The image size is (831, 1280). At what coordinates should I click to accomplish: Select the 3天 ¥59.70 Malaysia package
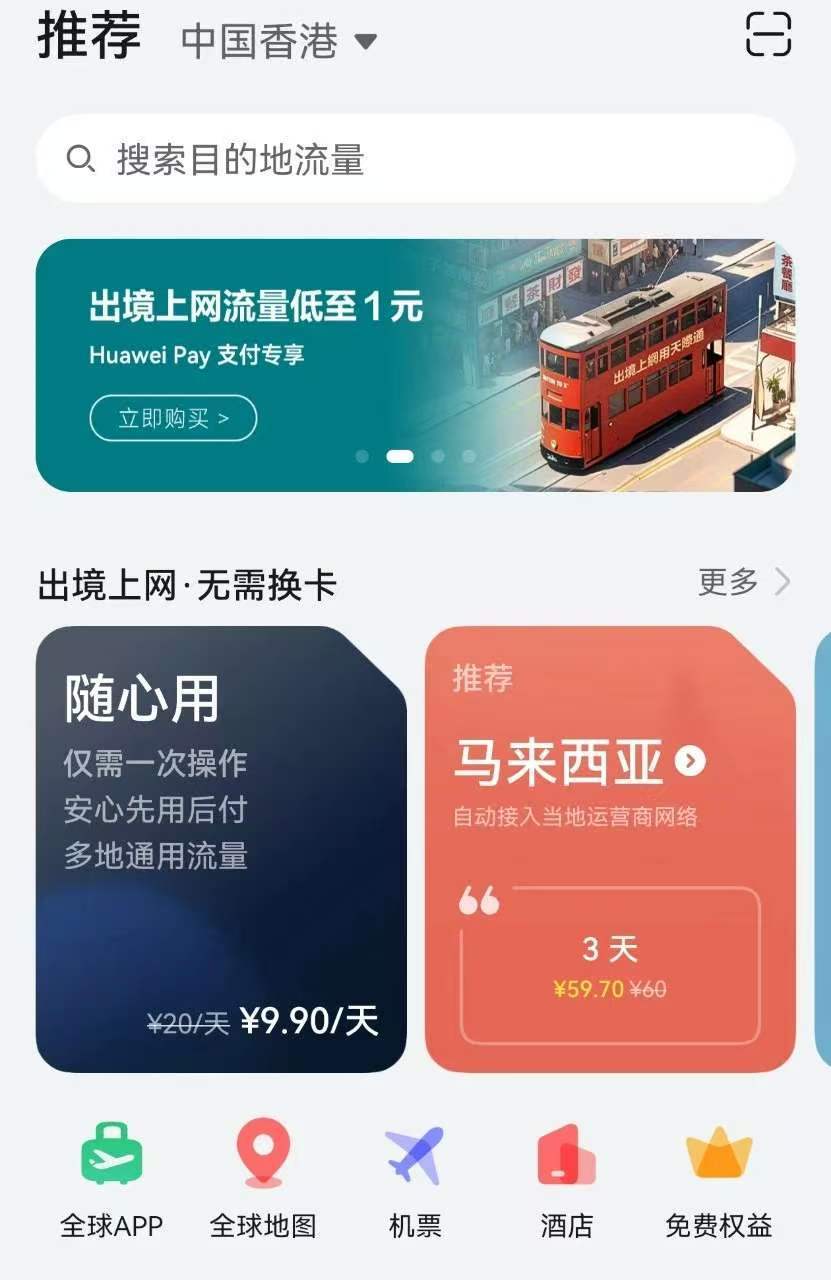click(x=610, y=966)
